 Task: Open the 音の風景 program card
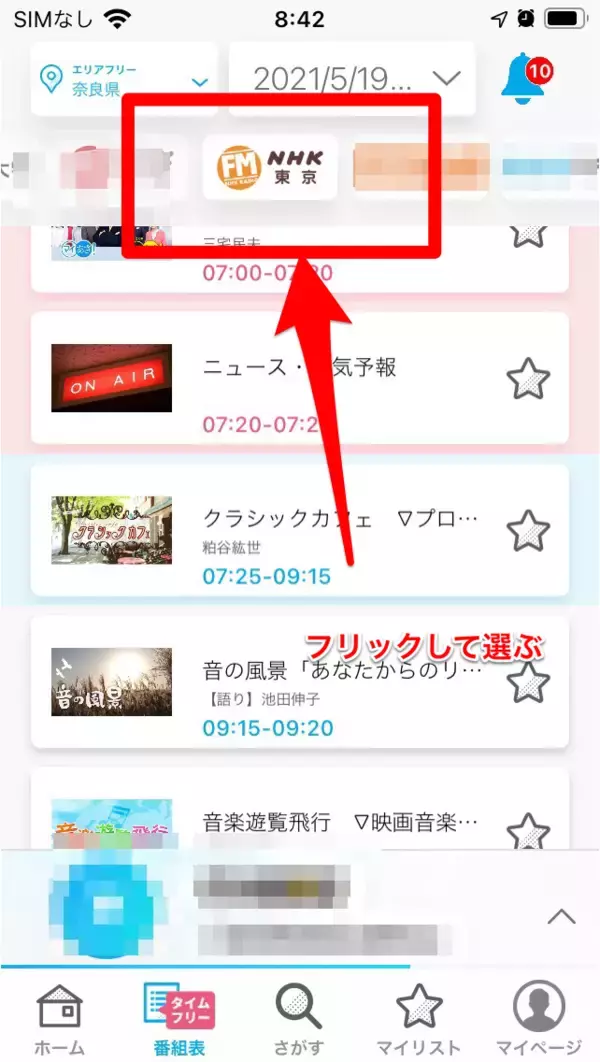300,682
